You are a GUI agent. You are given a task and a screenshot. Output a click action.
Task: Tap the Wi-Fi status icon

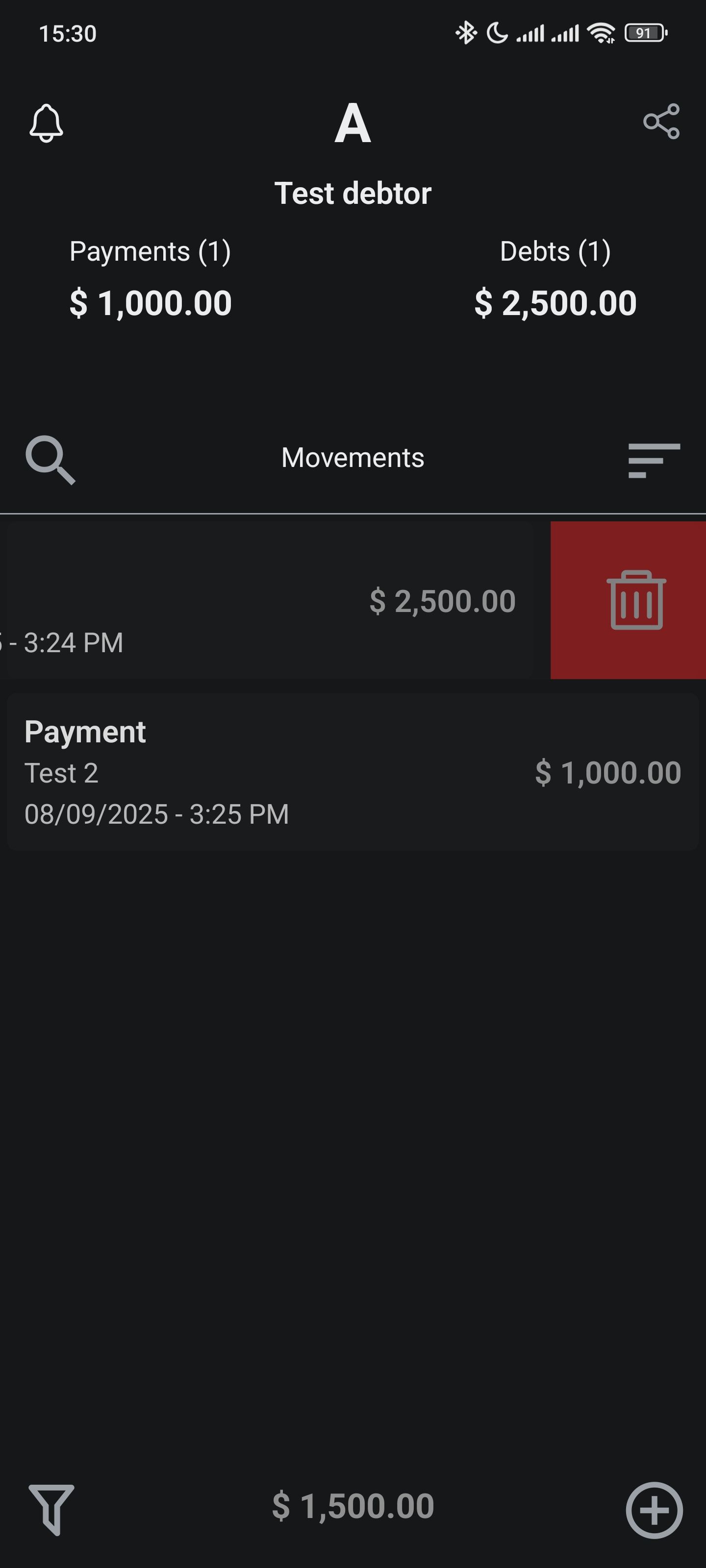pyautogui.click(x=600, y=33)
